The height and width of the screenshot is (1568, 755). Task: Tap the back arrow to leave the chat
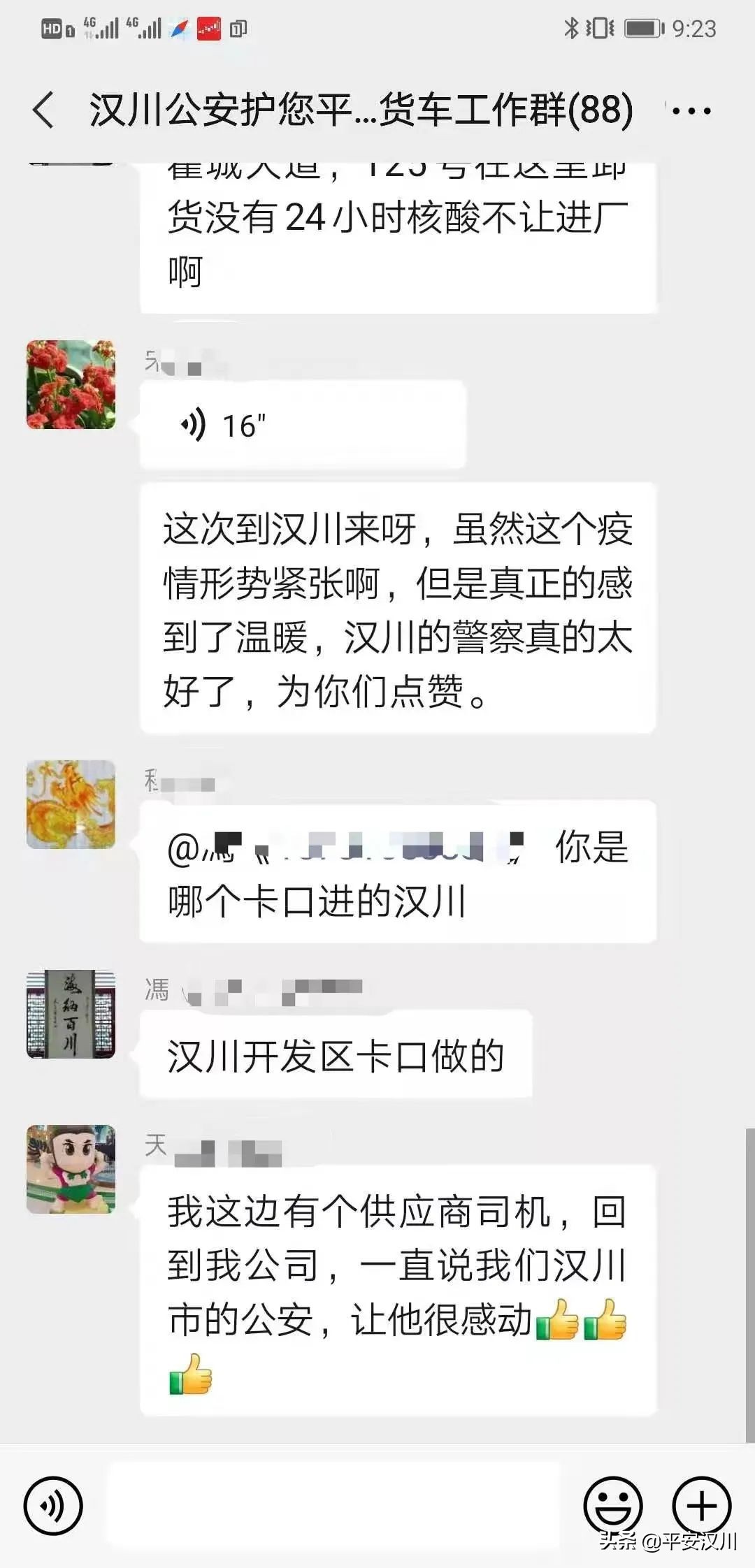click(44, 110)
